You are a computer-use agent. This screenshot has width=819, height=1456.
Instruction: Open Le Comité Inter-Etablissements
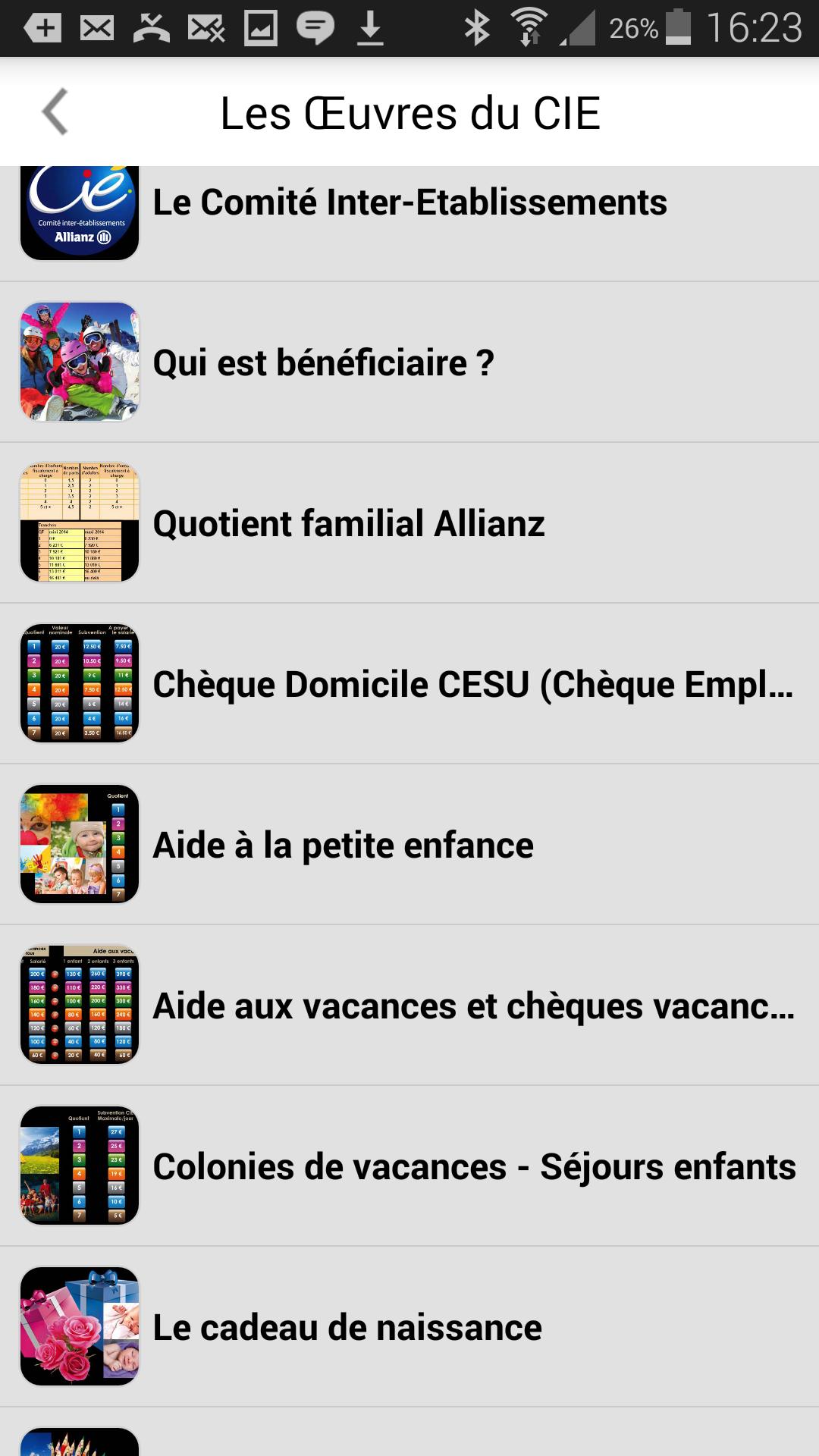point(409,203)
